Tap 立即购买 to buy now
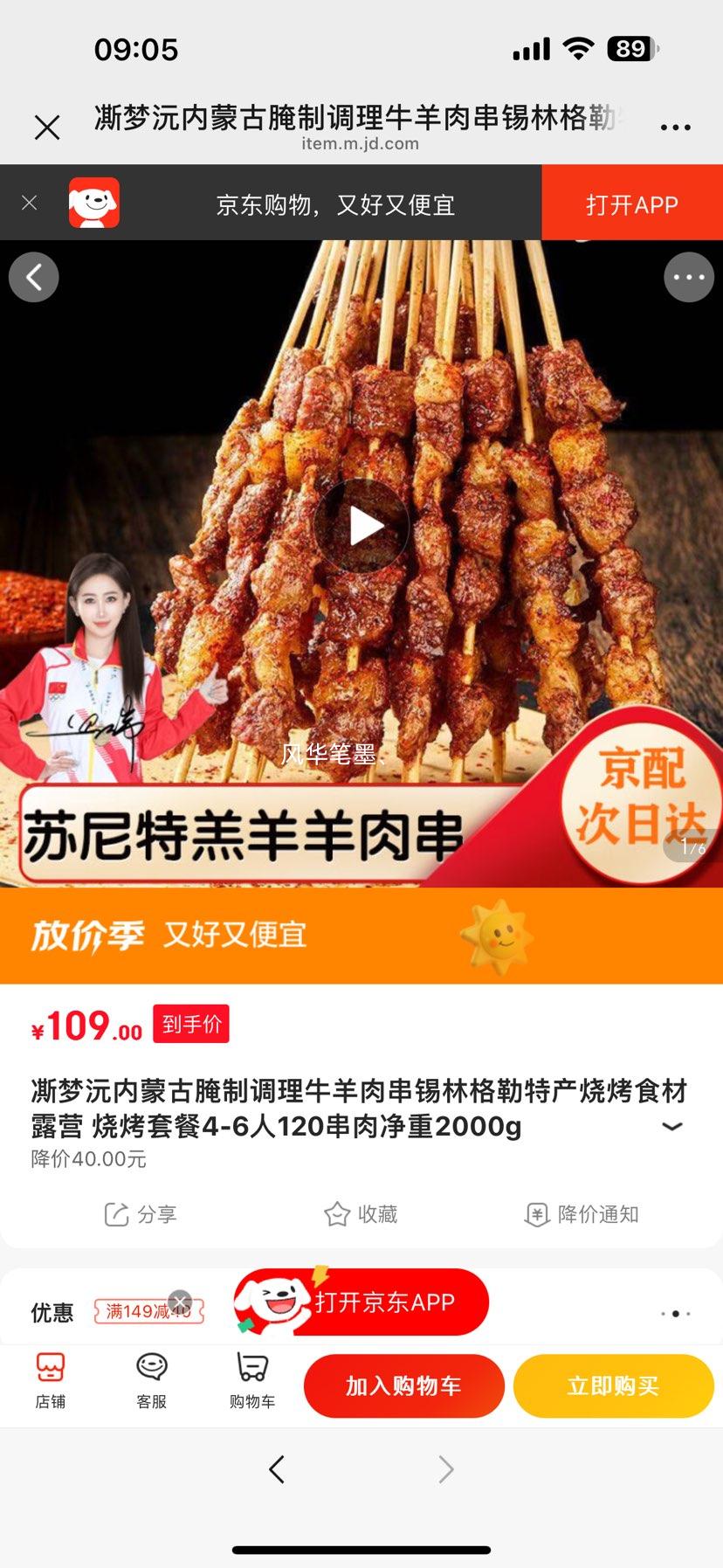Image resolution: width=723 pixels, height=1568 pixels. pos(612,1385)
